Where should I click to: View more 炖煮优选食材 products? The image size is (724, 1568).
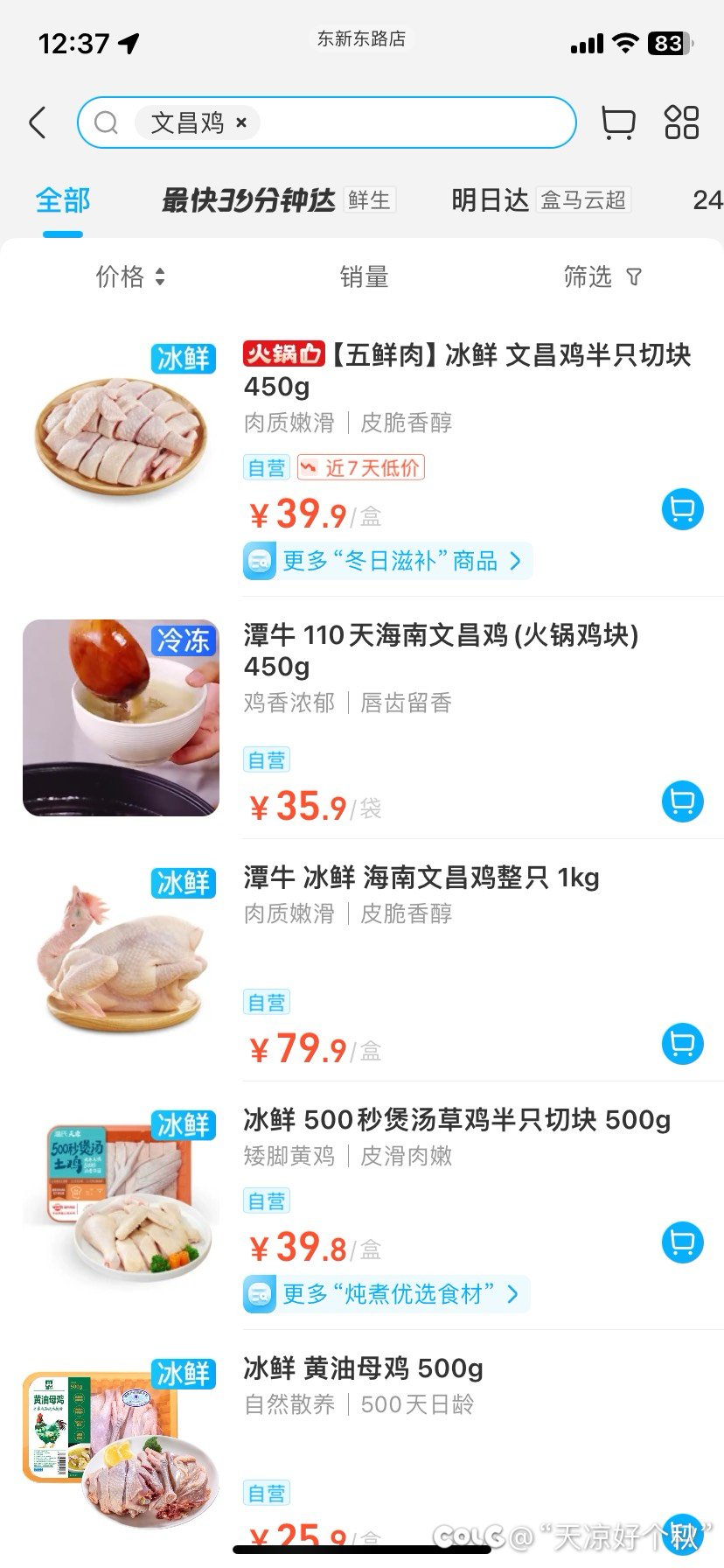click(x=387, y=1293)
